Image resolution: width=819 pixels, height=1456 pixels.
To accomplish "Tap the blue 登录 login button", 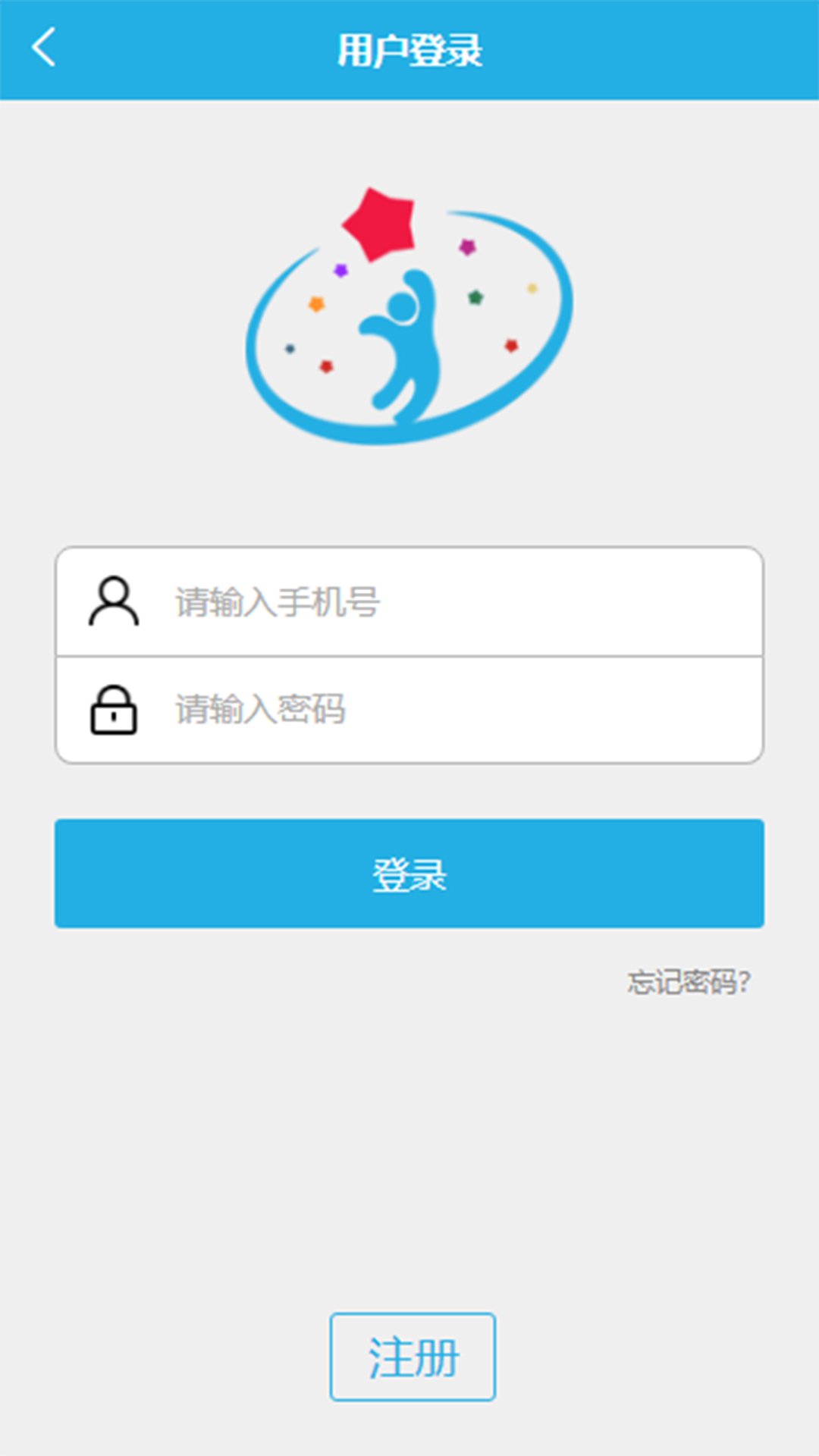I will pos(409,874).
